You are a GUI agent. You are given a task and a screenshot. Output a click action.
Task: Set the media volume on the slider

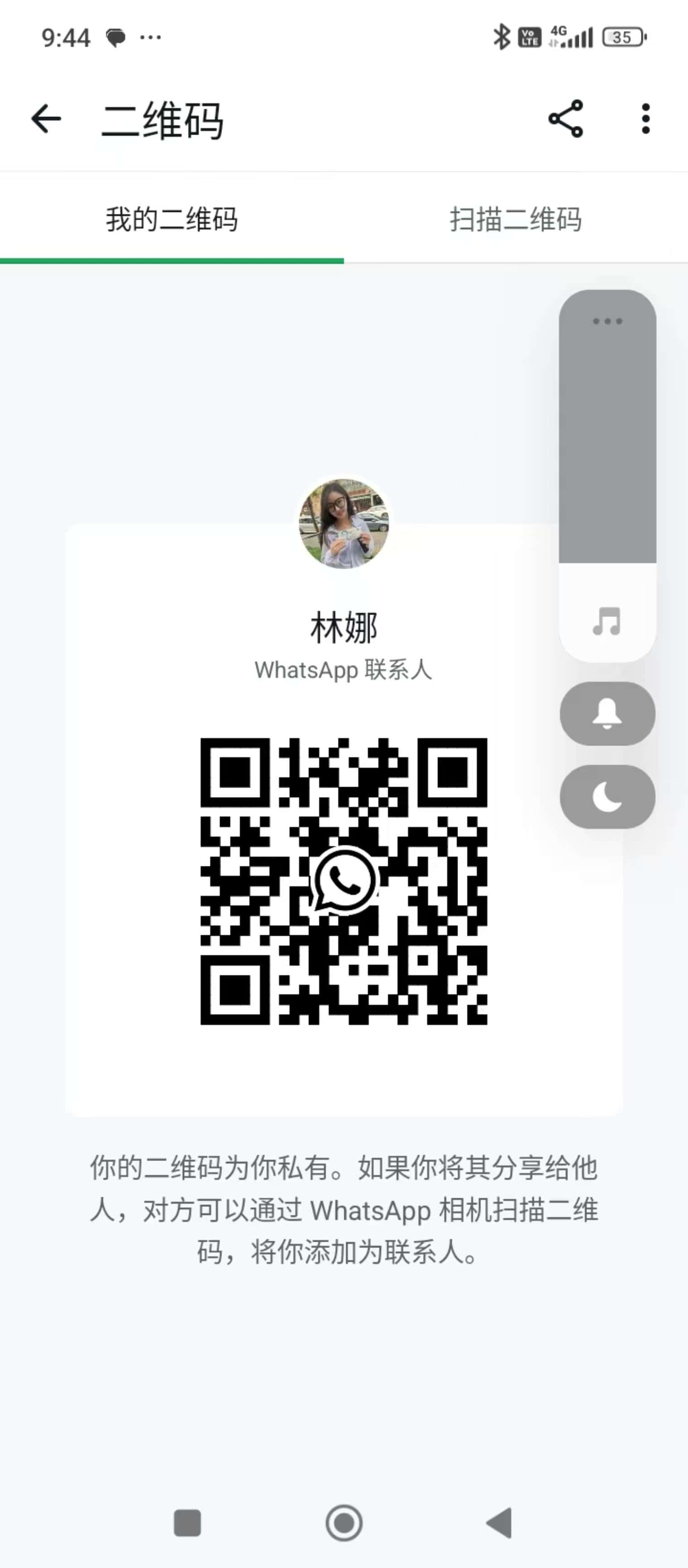607,476
